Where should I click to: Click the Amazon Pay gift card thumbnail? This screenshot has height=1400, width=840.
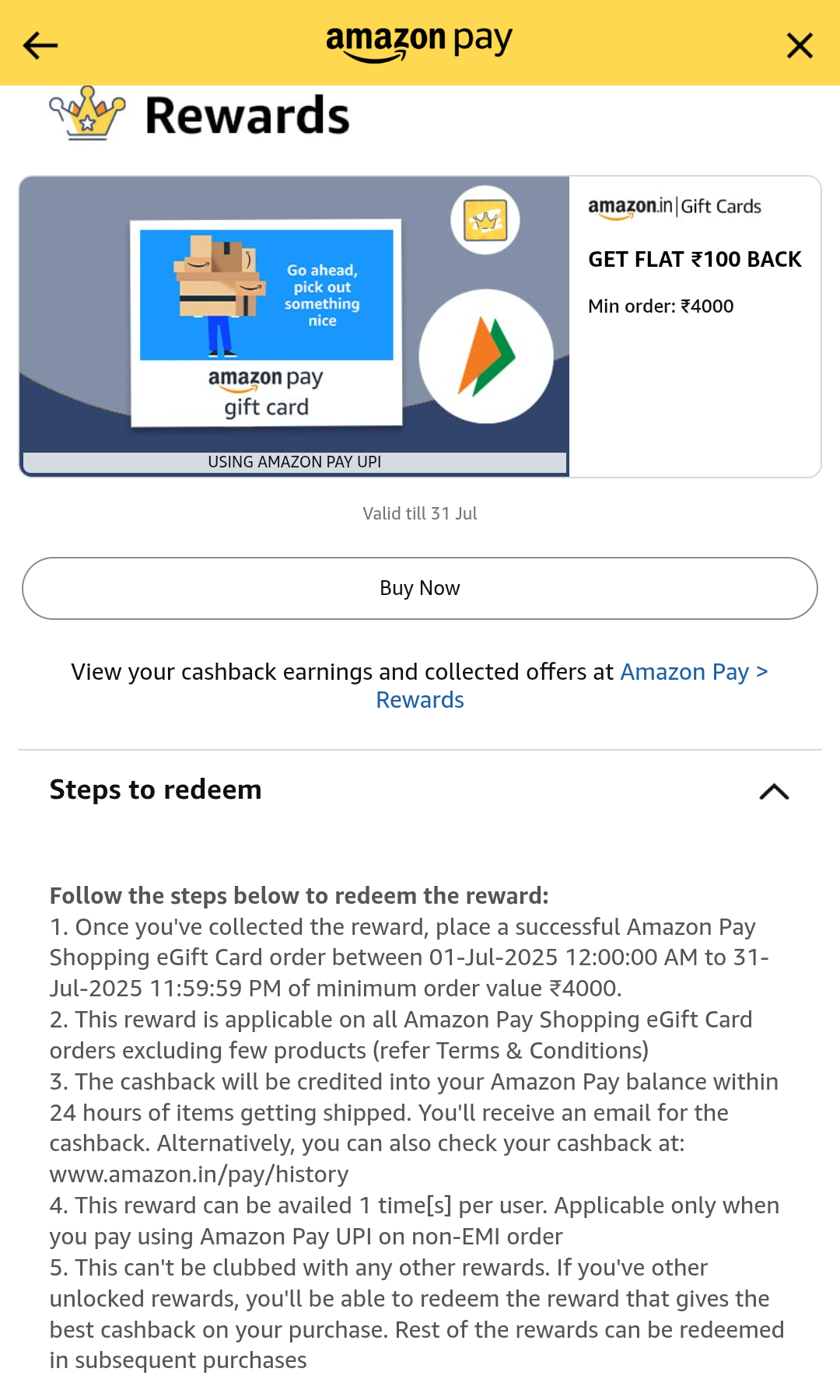coord(268,325)
